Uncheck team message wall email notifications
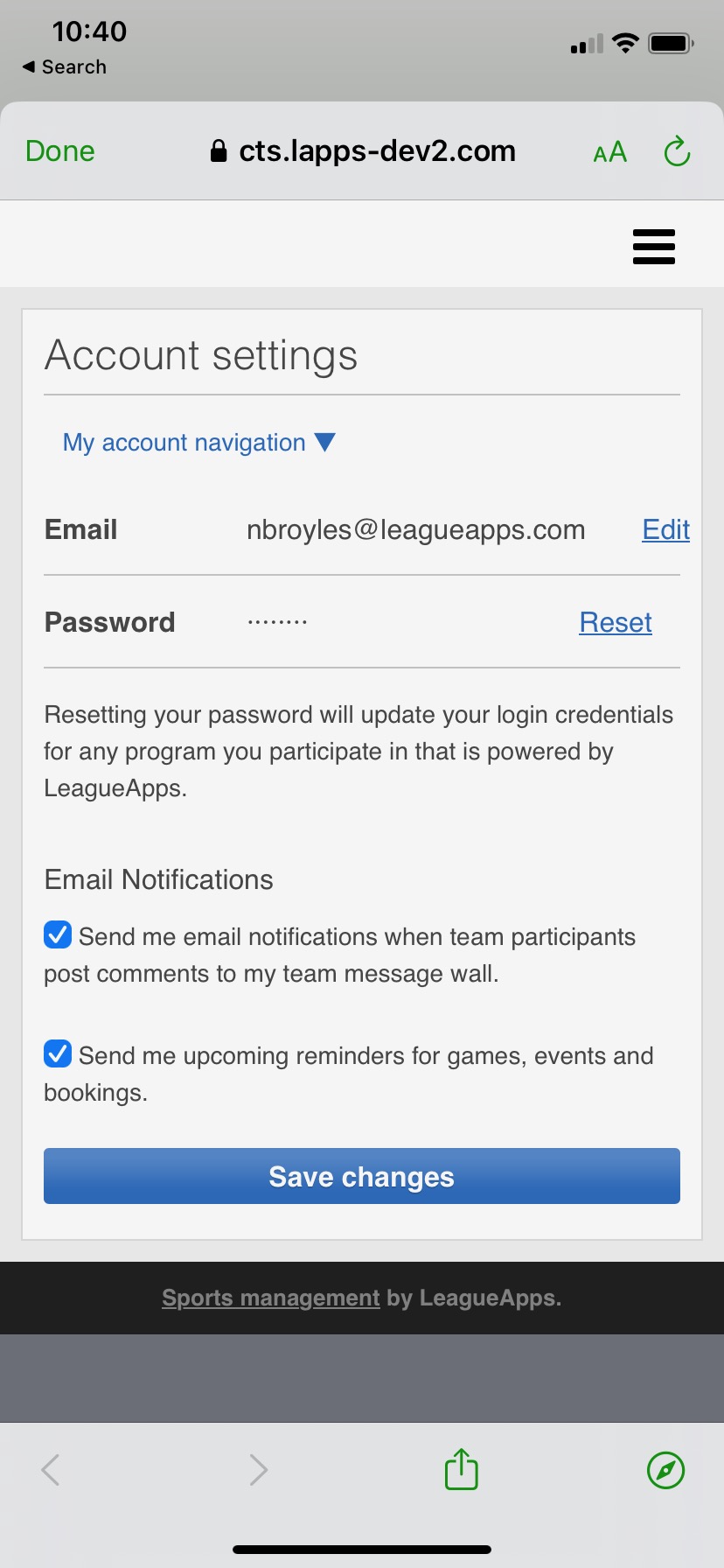This screenshot has width=724, height=1568. 58,935
